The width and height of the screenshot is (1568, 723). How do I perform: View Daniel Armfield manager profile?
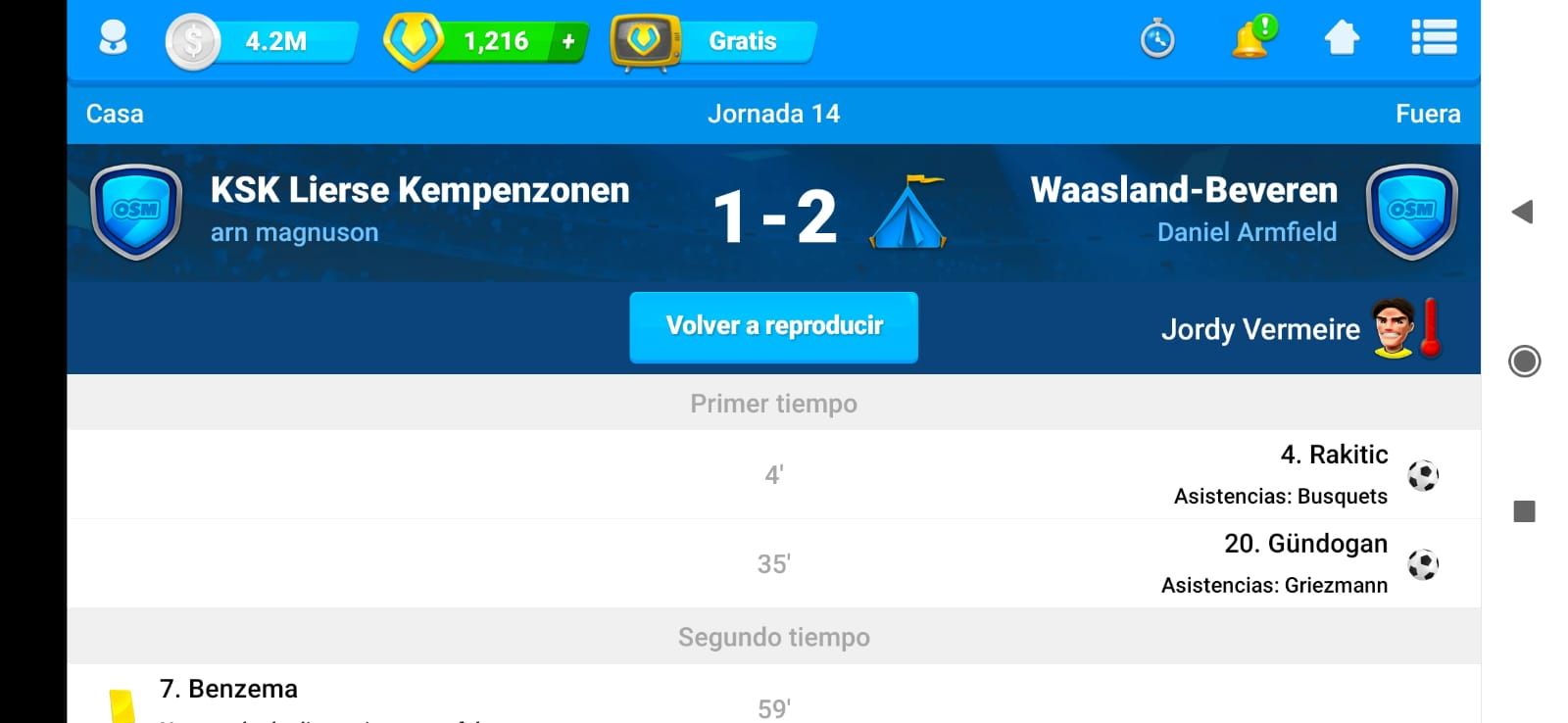(x=1246, y=232)
